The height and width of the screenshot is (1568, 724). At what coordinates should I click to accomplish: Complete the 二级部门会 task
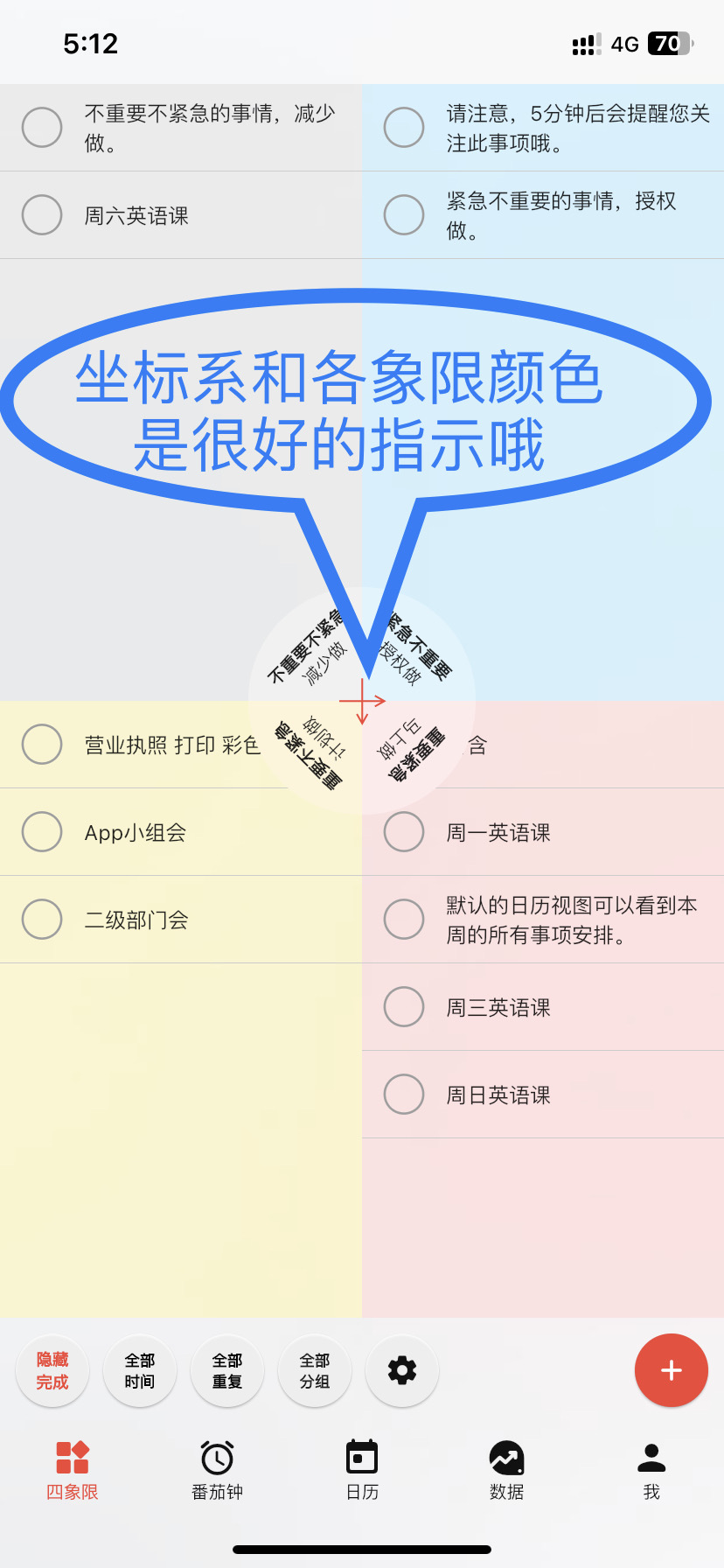(x=42, y=920)
